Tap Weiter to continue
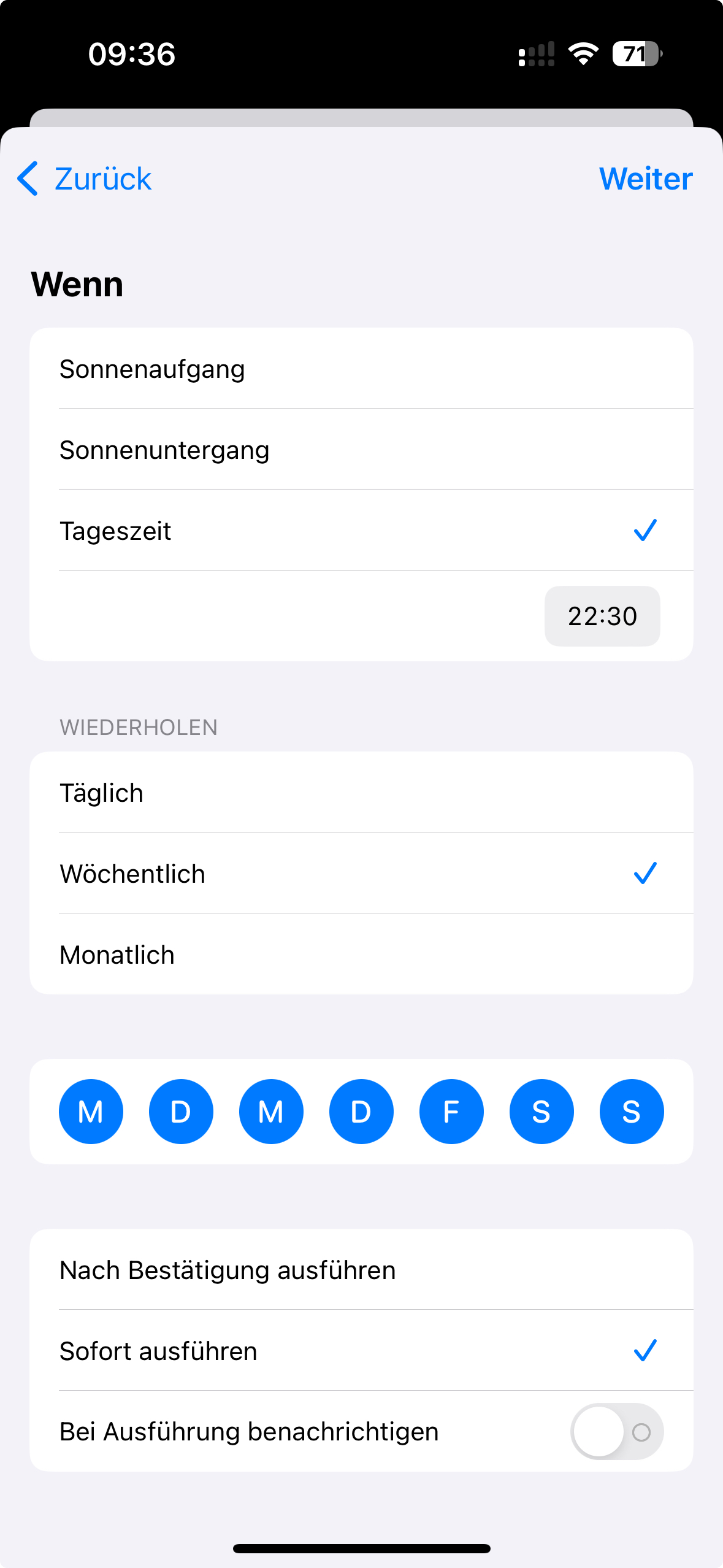 pyautogui.click(x=645, y=179)
